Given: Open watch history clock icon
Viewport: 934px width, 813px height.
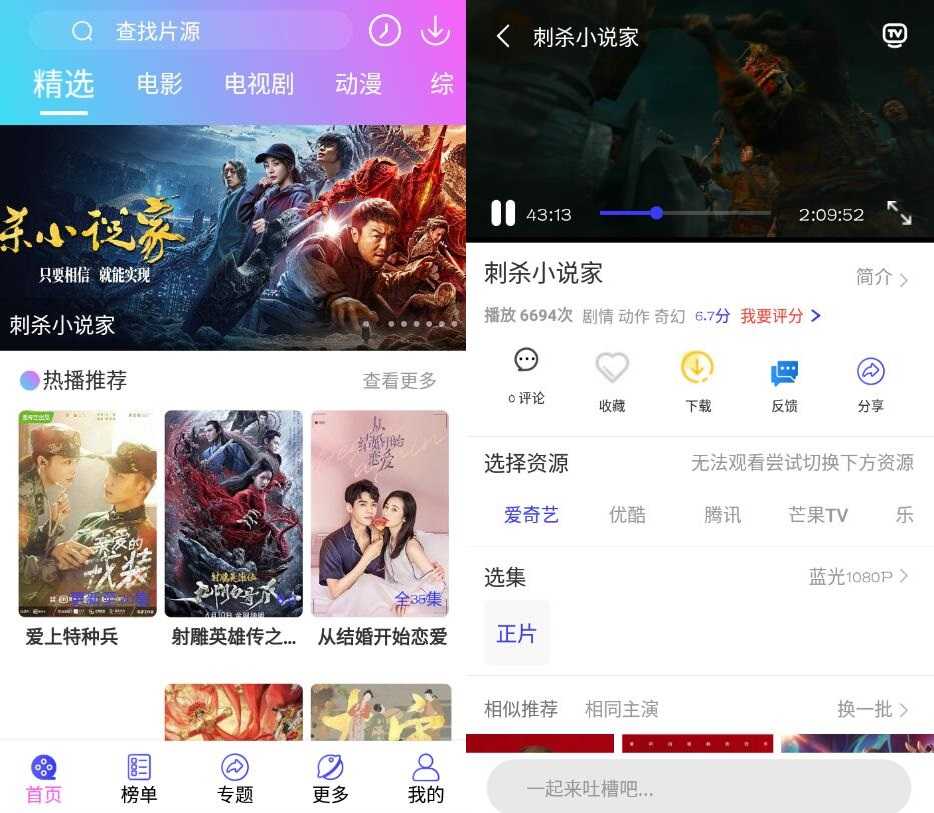Looking at the screenshot, I should click(385, 31).
